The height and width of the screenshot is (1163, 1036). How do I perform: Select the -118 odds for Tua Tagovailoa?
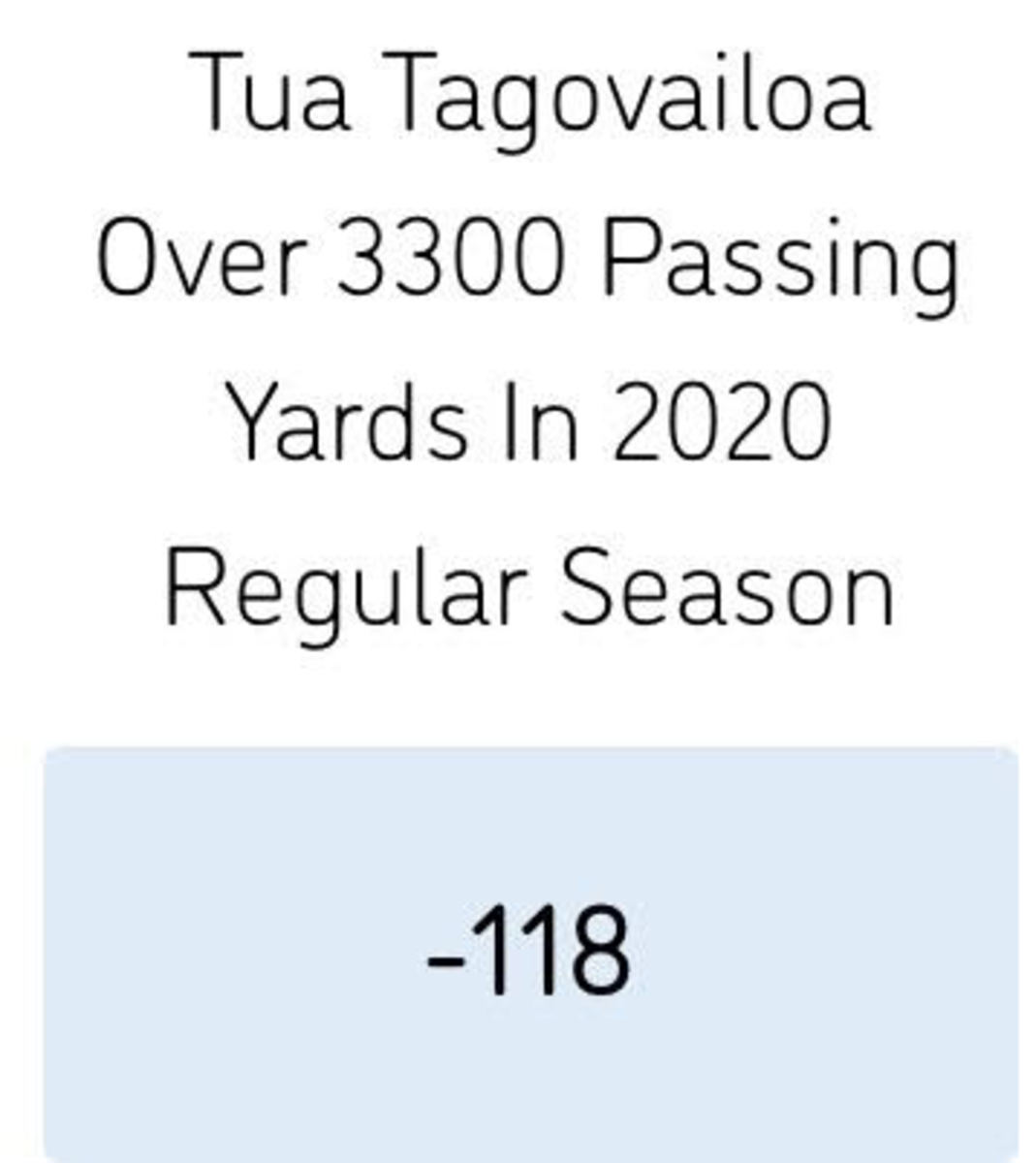tap(529, 952)
